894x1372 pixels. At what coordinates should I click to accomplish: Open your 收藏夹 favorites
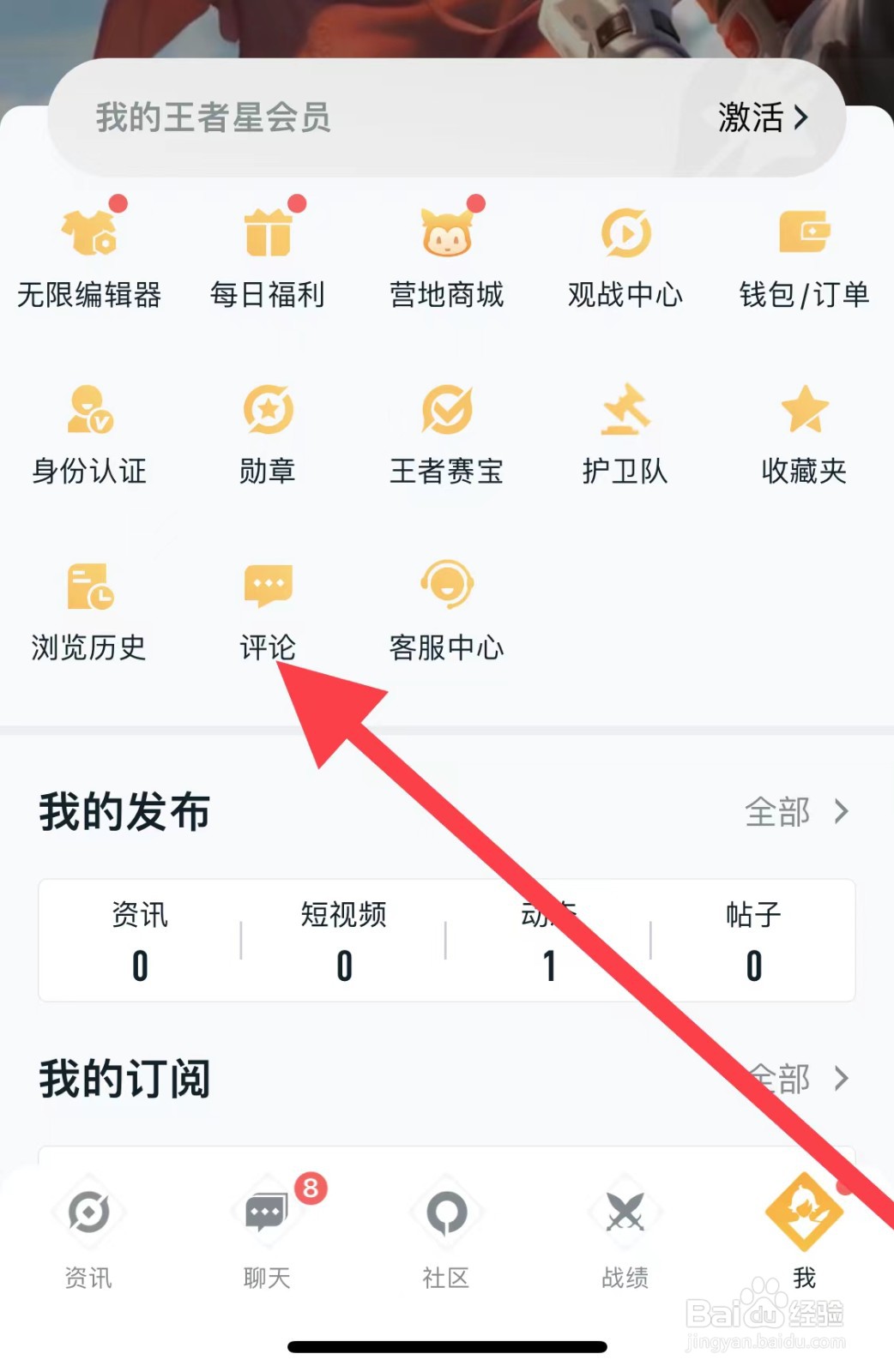pos(804,433)
